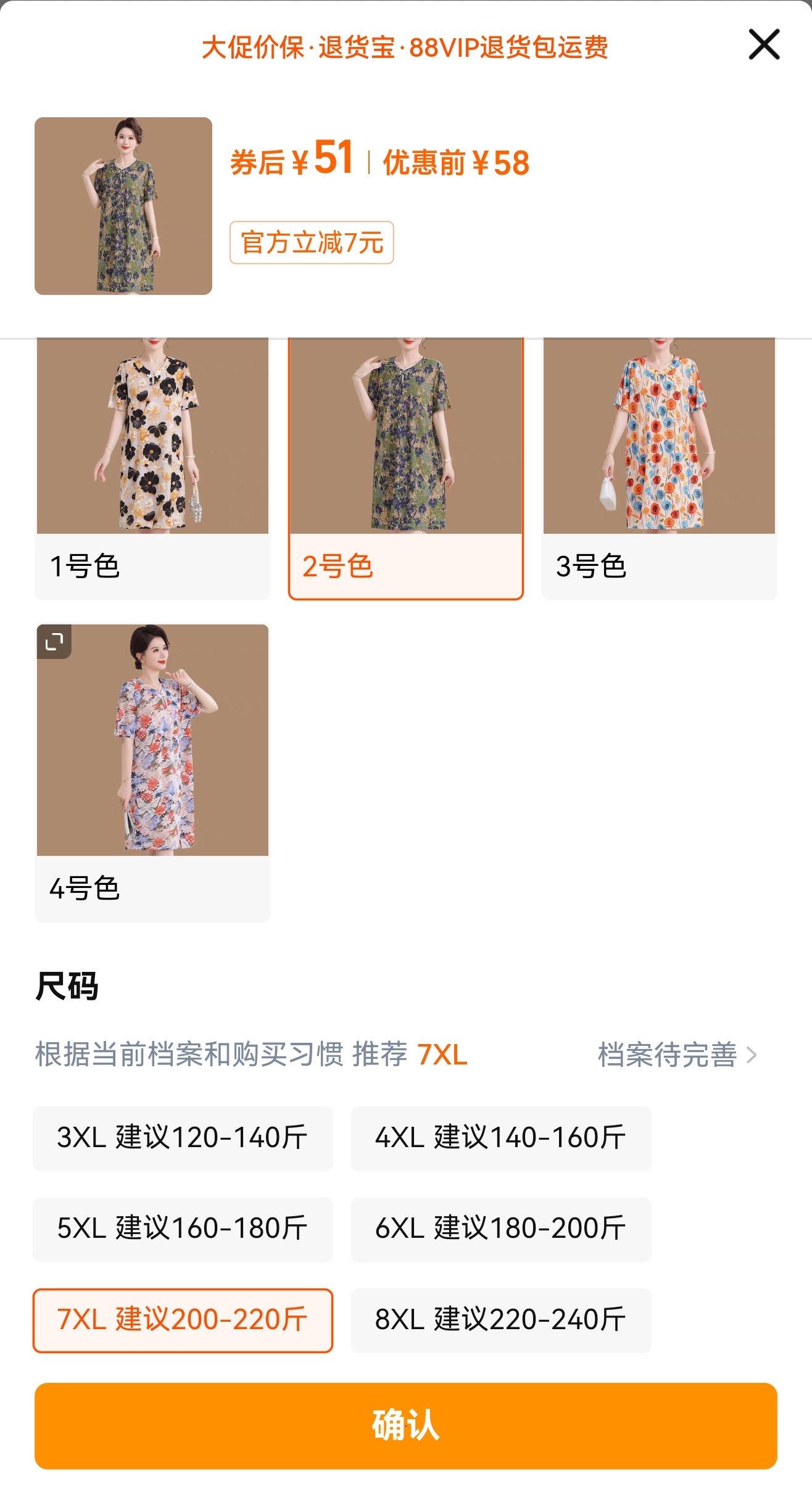
Task: Close the product options sheet
Action: [764, 44]
